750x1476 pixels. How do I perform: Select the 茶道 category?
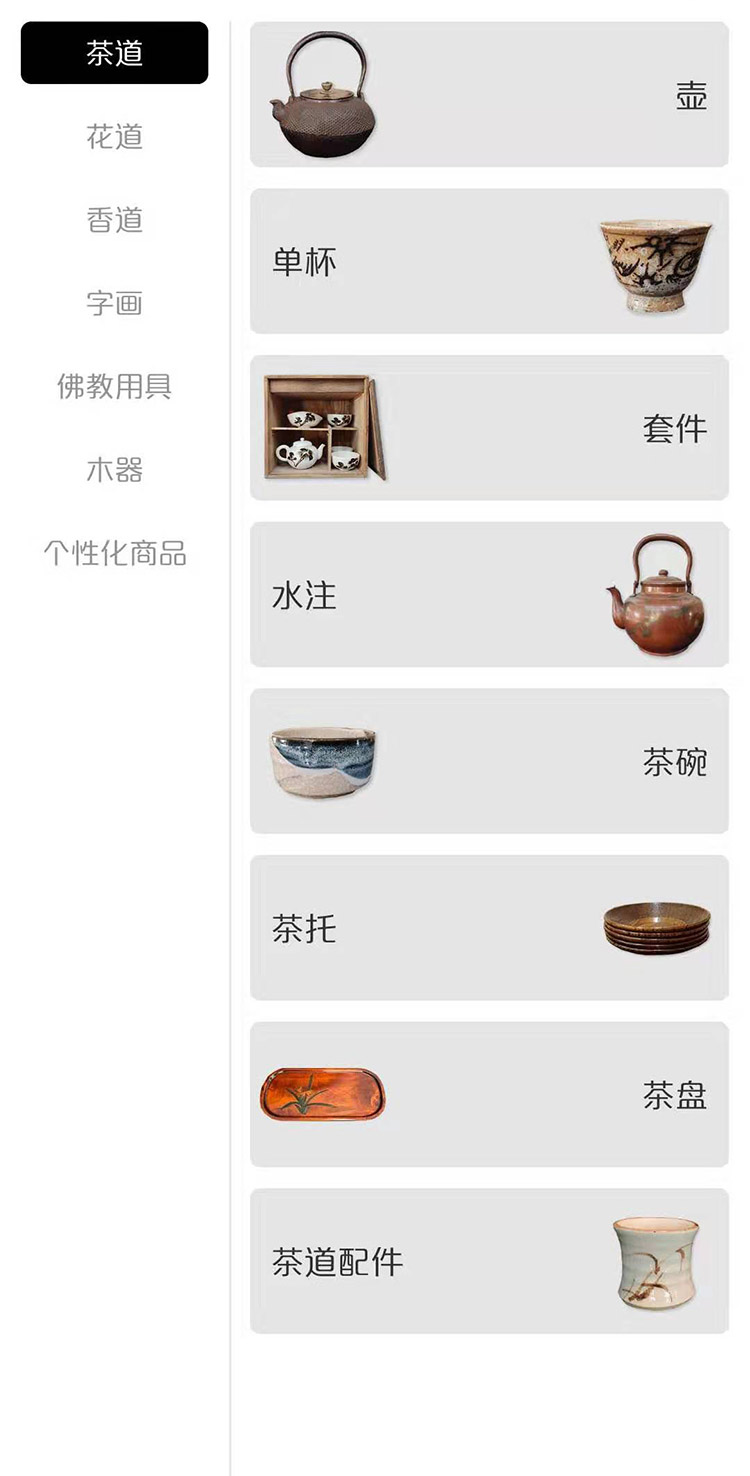[114, 53]
